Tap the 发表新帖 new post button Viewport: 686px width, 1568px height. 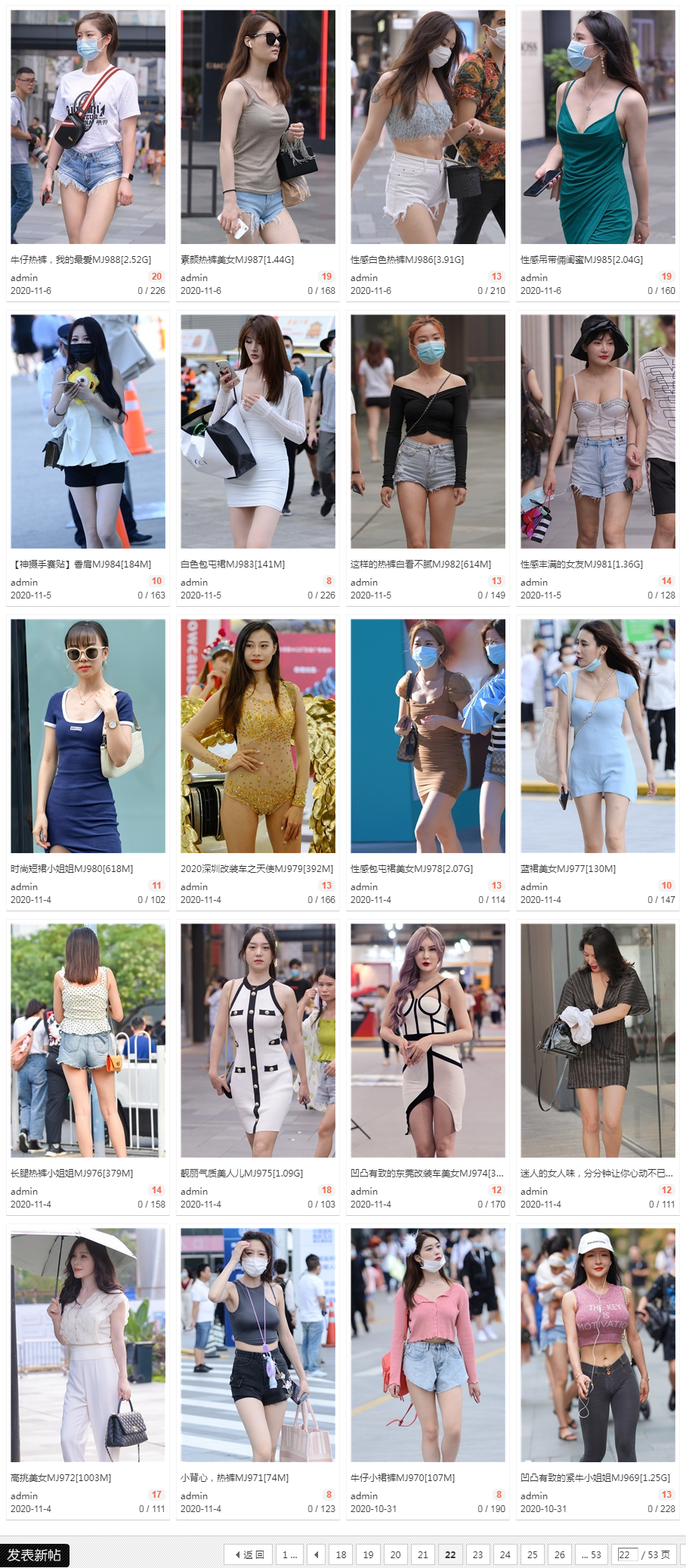34,1554
